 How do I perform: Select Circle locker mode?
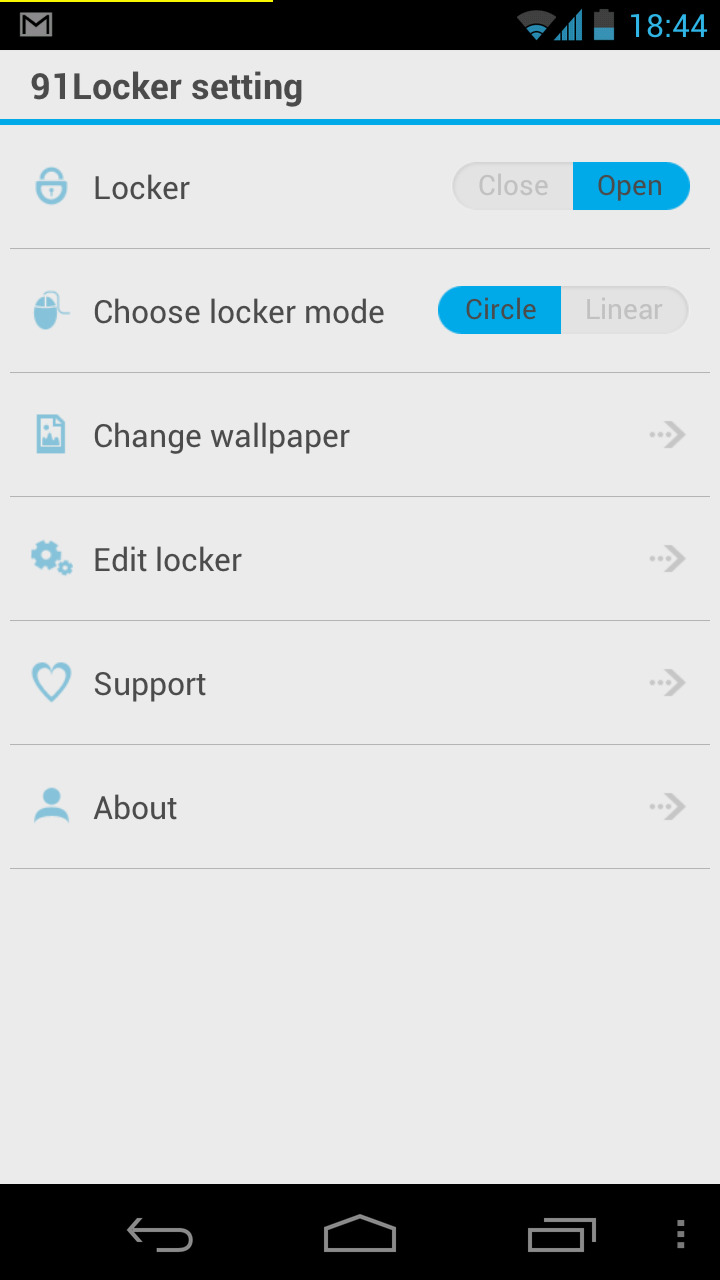click(500, 310)
